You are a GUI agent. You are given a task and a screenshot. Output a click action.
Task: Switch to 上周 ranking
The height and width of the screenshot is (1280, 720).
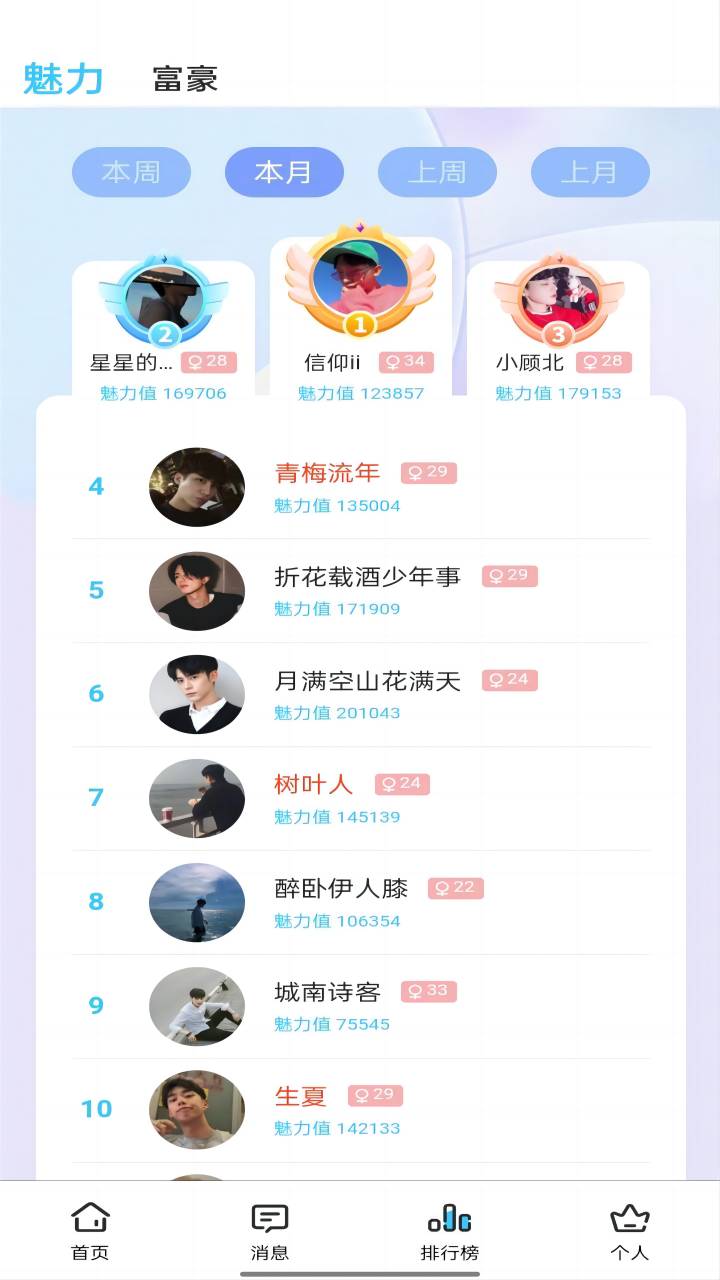coord(437,172)
